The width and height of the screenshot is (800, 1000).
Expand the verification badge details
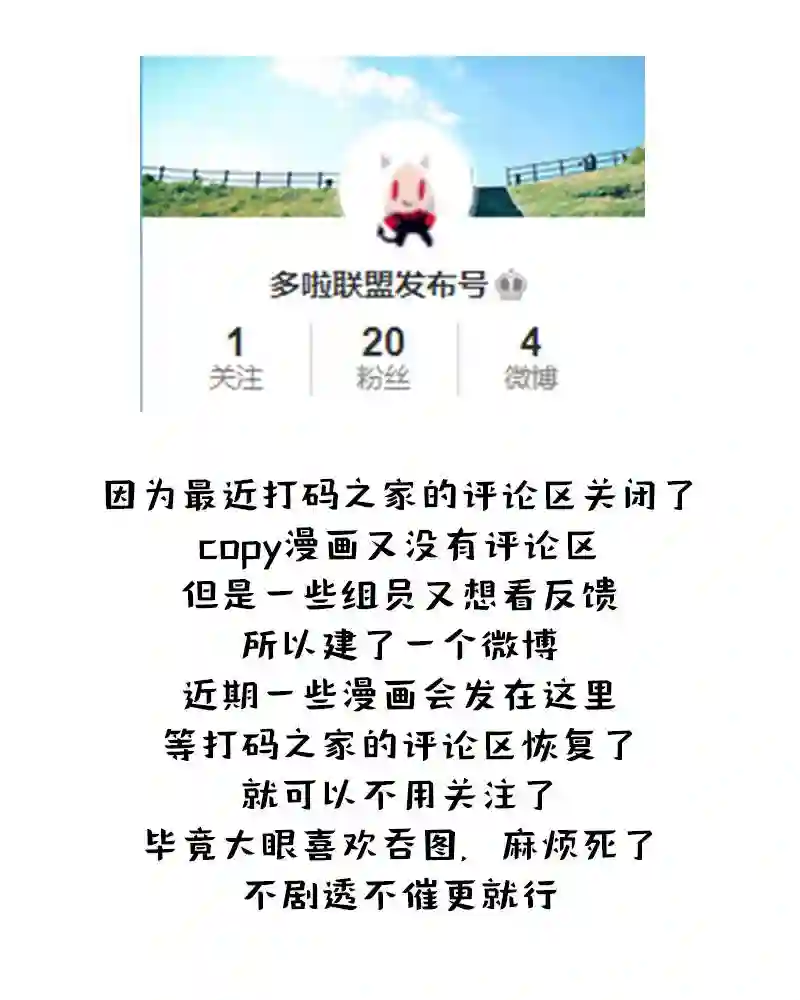point(511,285)
